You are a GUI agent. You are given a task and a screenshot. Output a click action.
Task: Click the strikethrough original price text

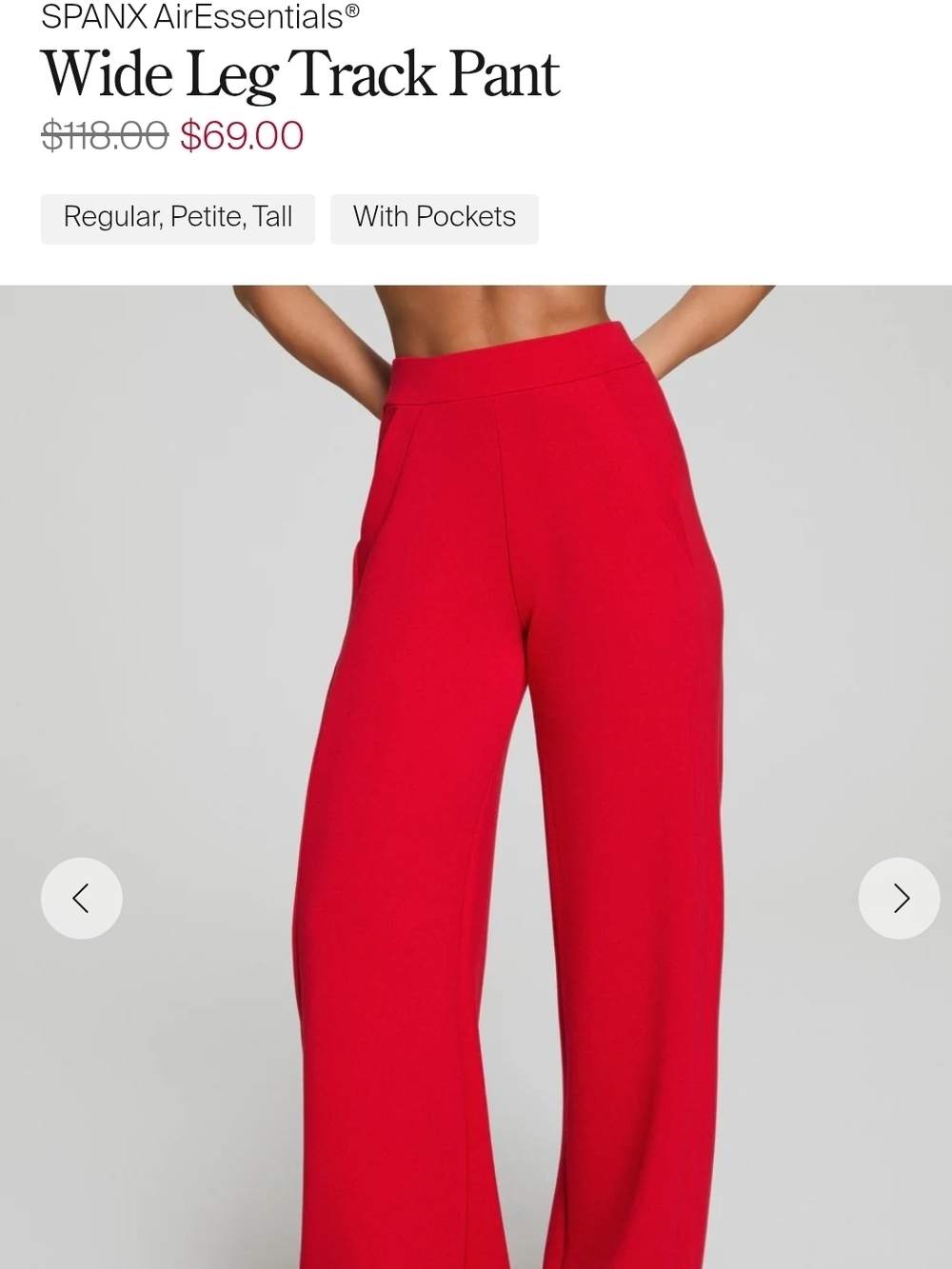[105, 134]
